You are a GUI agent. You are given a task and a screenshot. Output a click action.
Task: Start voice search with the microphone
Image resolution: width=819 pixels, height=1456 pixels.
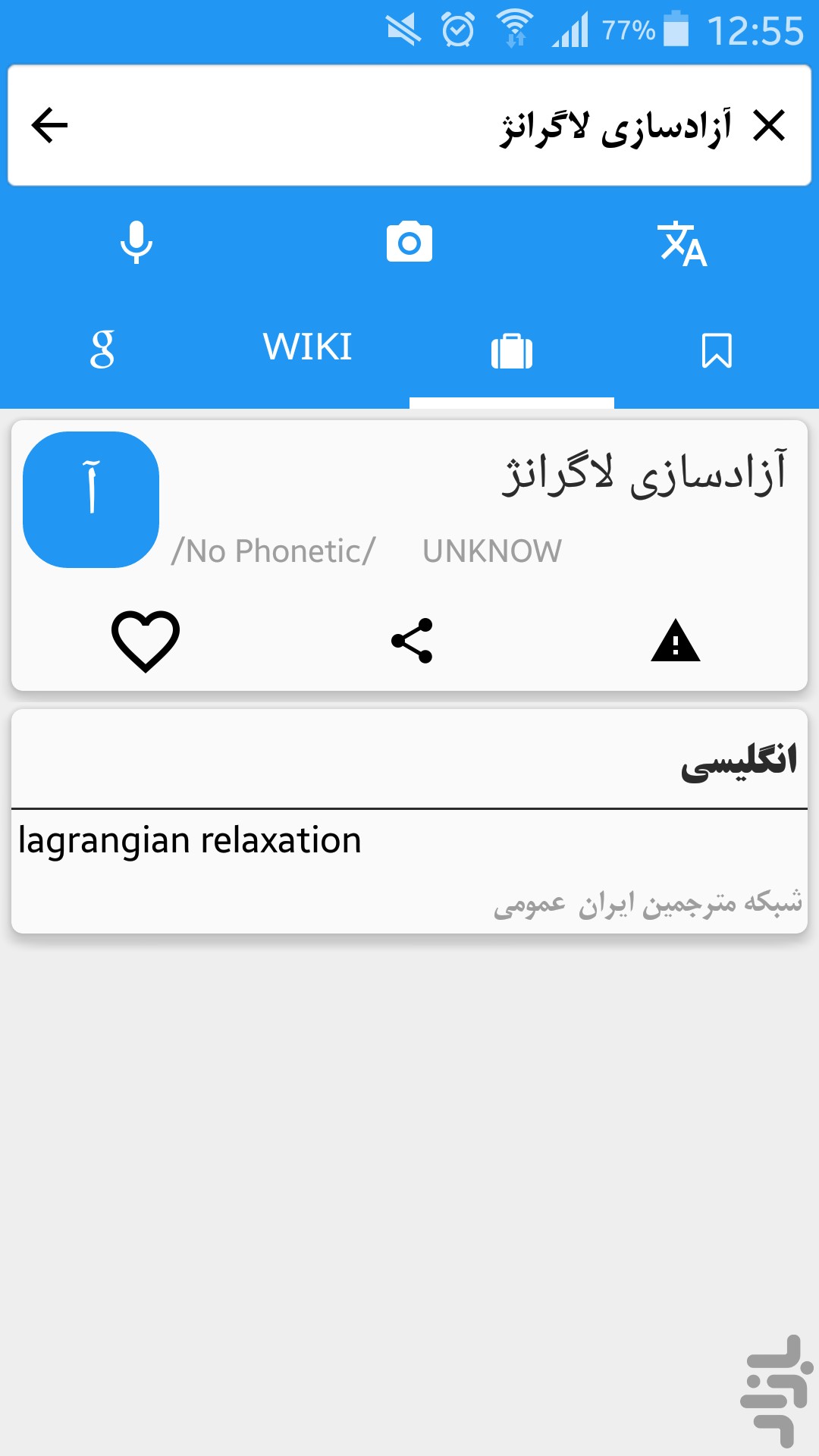pyautogui.click(x=136, y=243)
